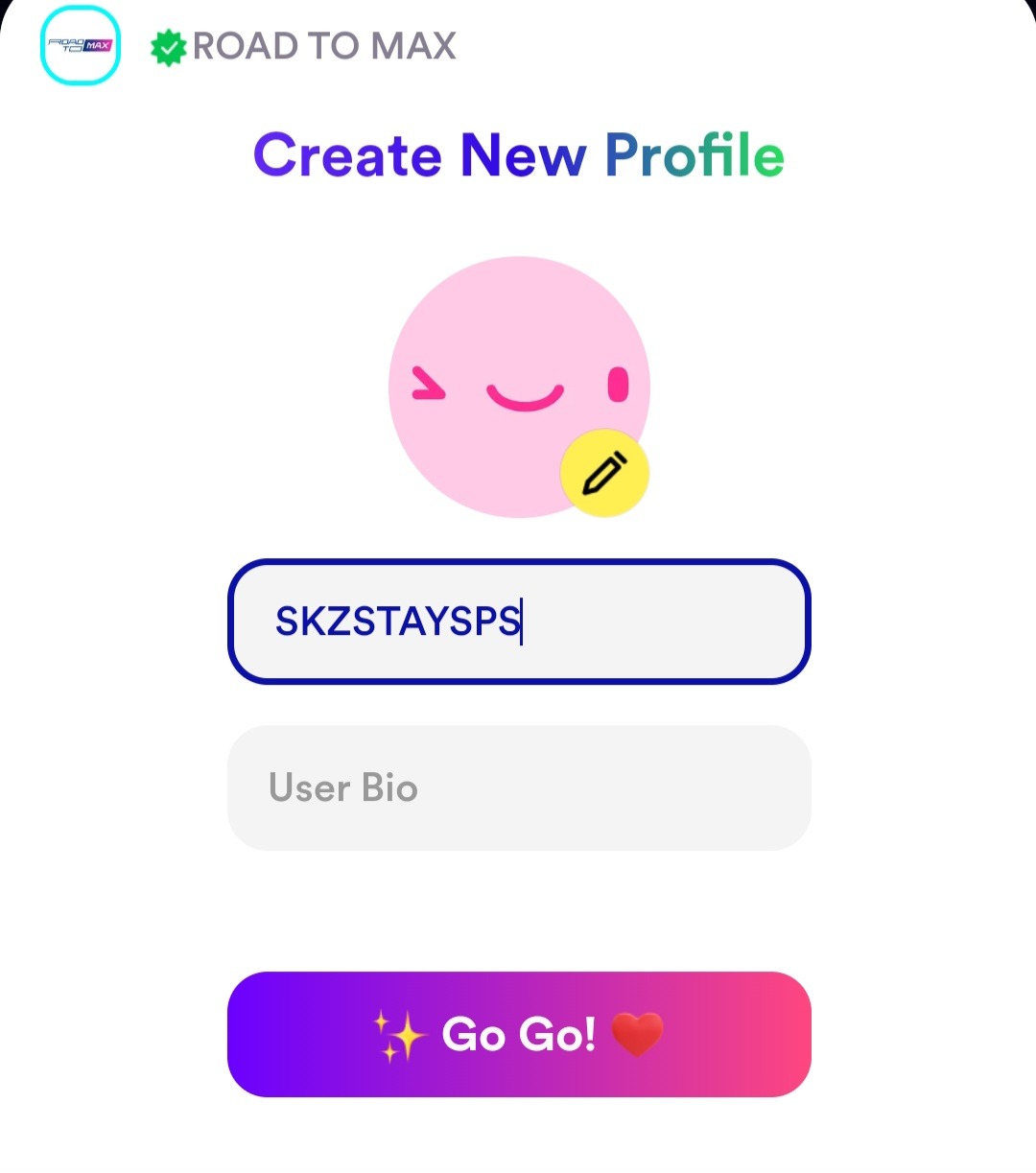Submit profile with Go Go! button
This screenshot has height=1173, width=1036.
[518, 1034]
